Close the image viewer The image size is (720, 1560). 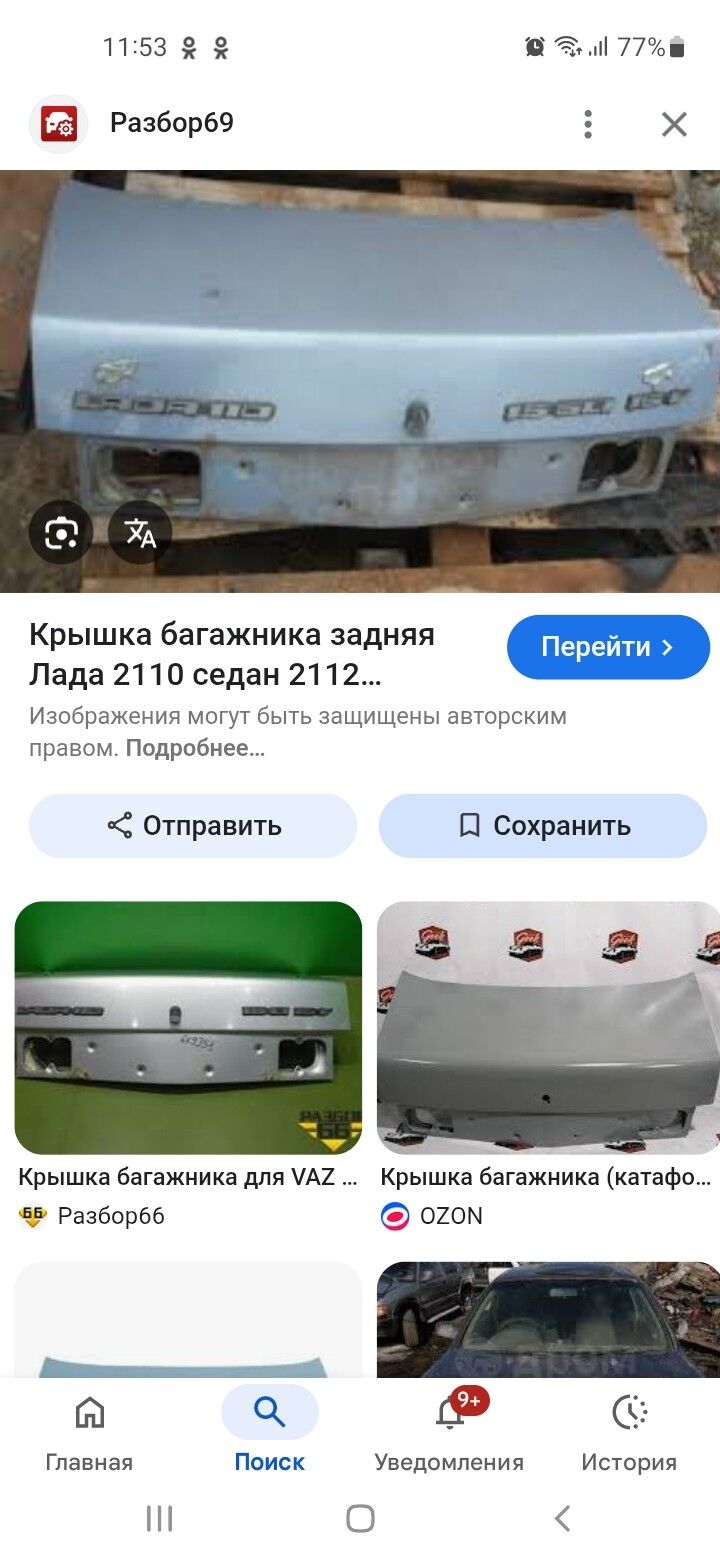(x=674, y=124)
